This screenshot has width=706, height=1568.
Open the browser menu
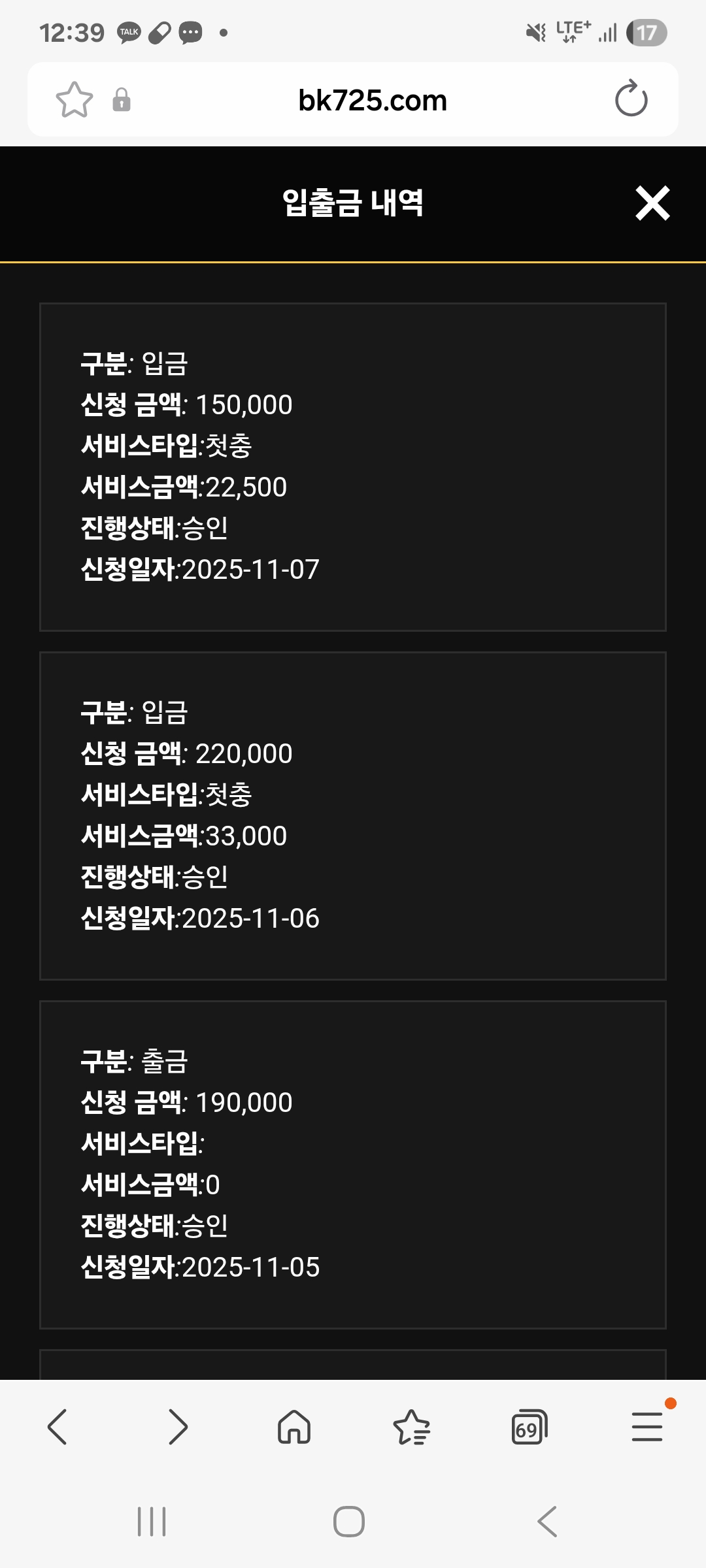coord(647,1427)
